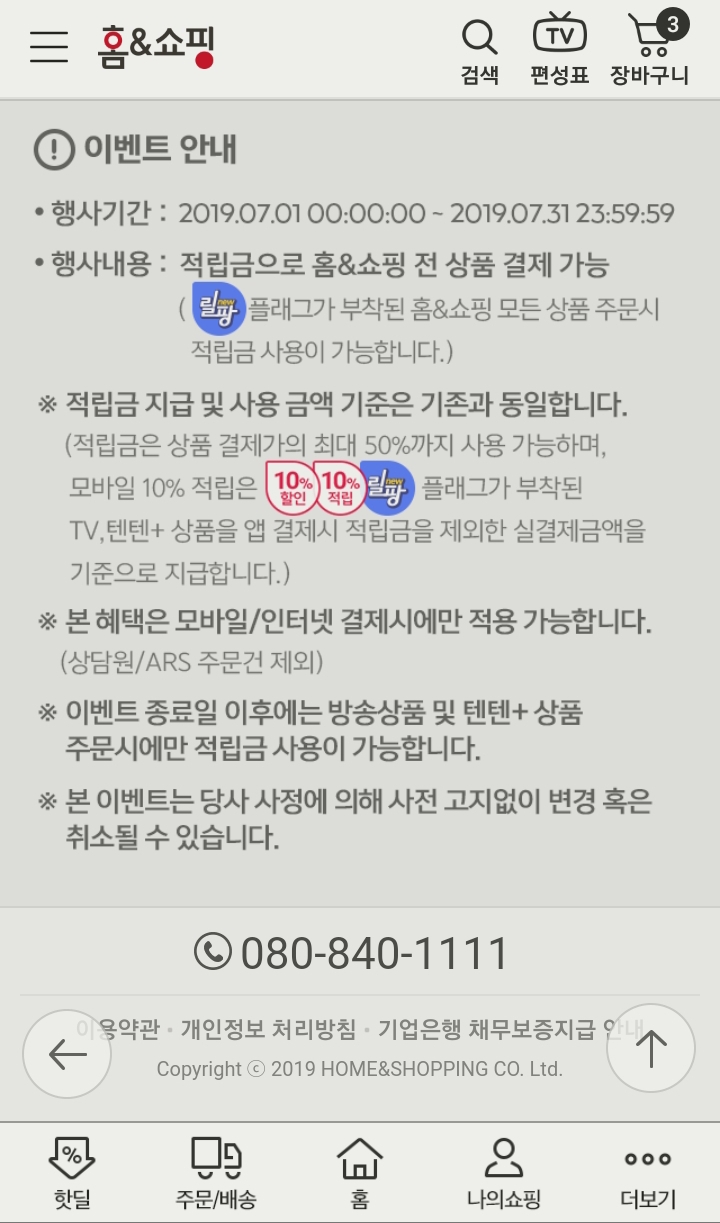Jump to top with the up arrow
Screen dimensions: 720x1223
tap(651, 1049)
